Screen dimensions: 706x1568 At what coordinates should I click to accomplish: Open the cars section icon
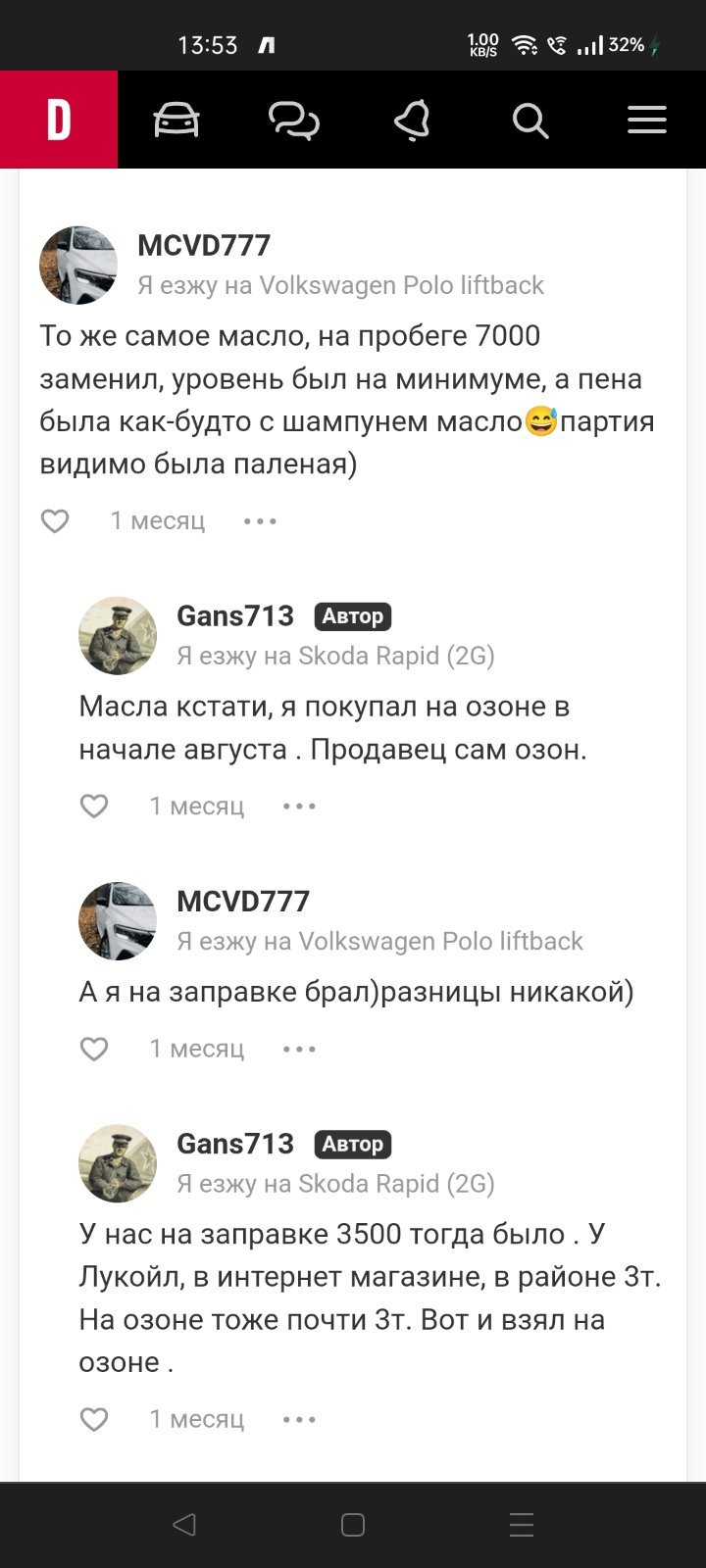(x=176, y=121)
